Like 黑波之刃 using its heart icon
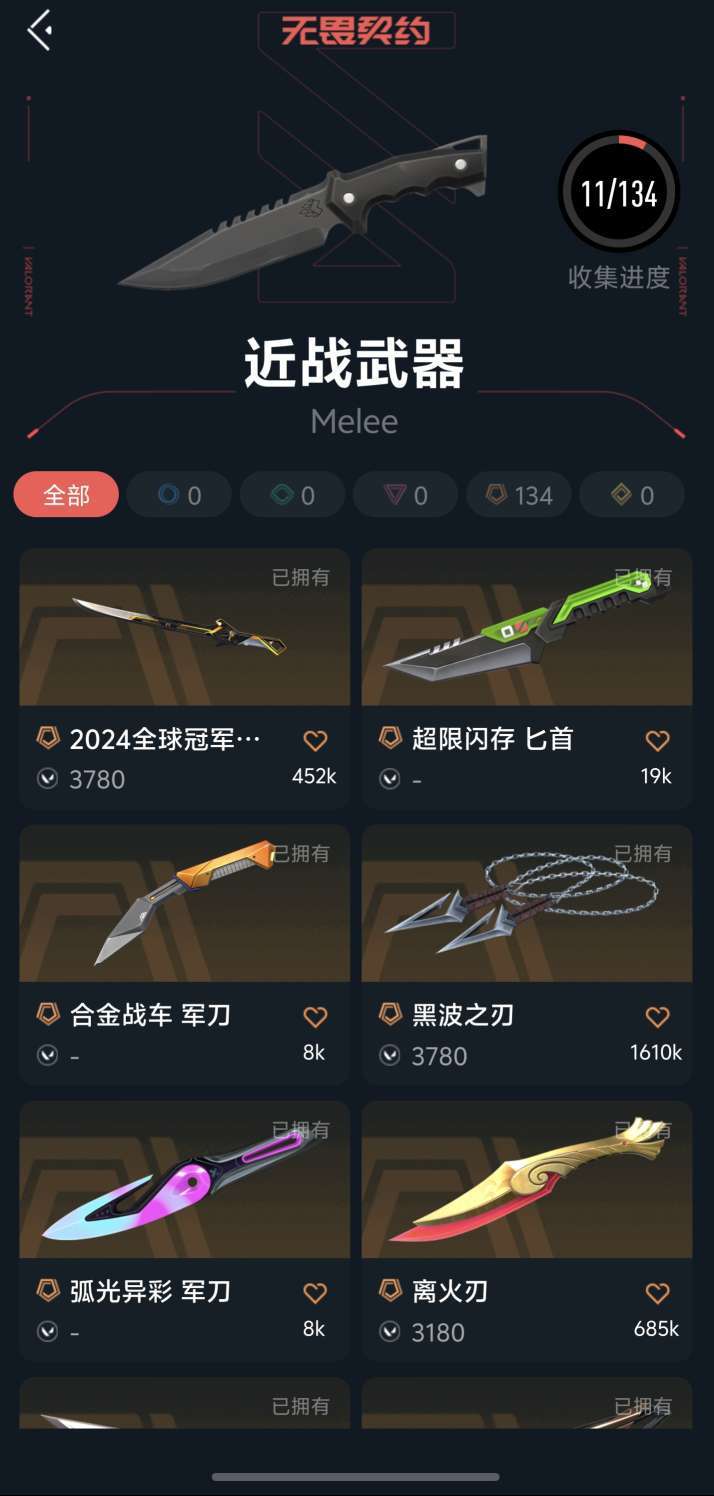The height and width of the screenshot is (1496, 714). [x=657, y=1017]
